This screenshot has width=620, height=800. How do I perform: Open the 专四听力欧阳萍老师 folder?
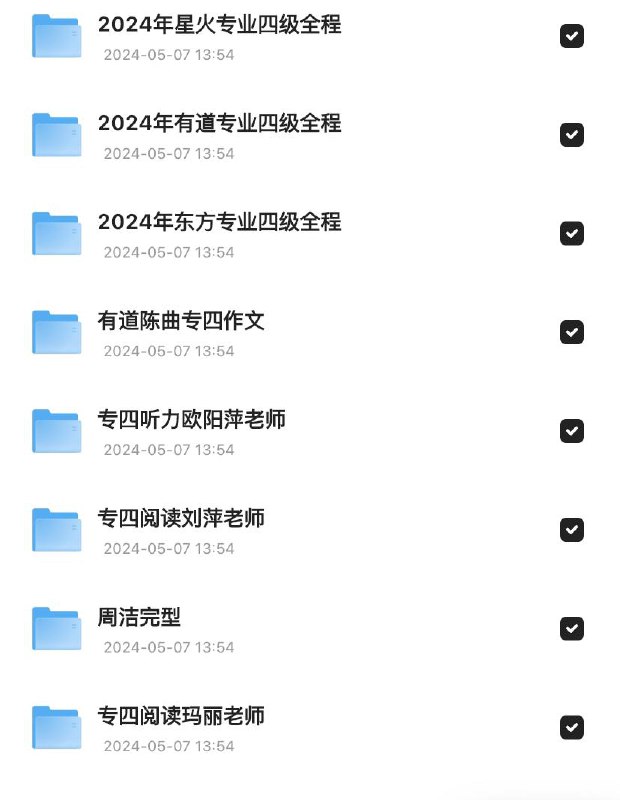191,420
